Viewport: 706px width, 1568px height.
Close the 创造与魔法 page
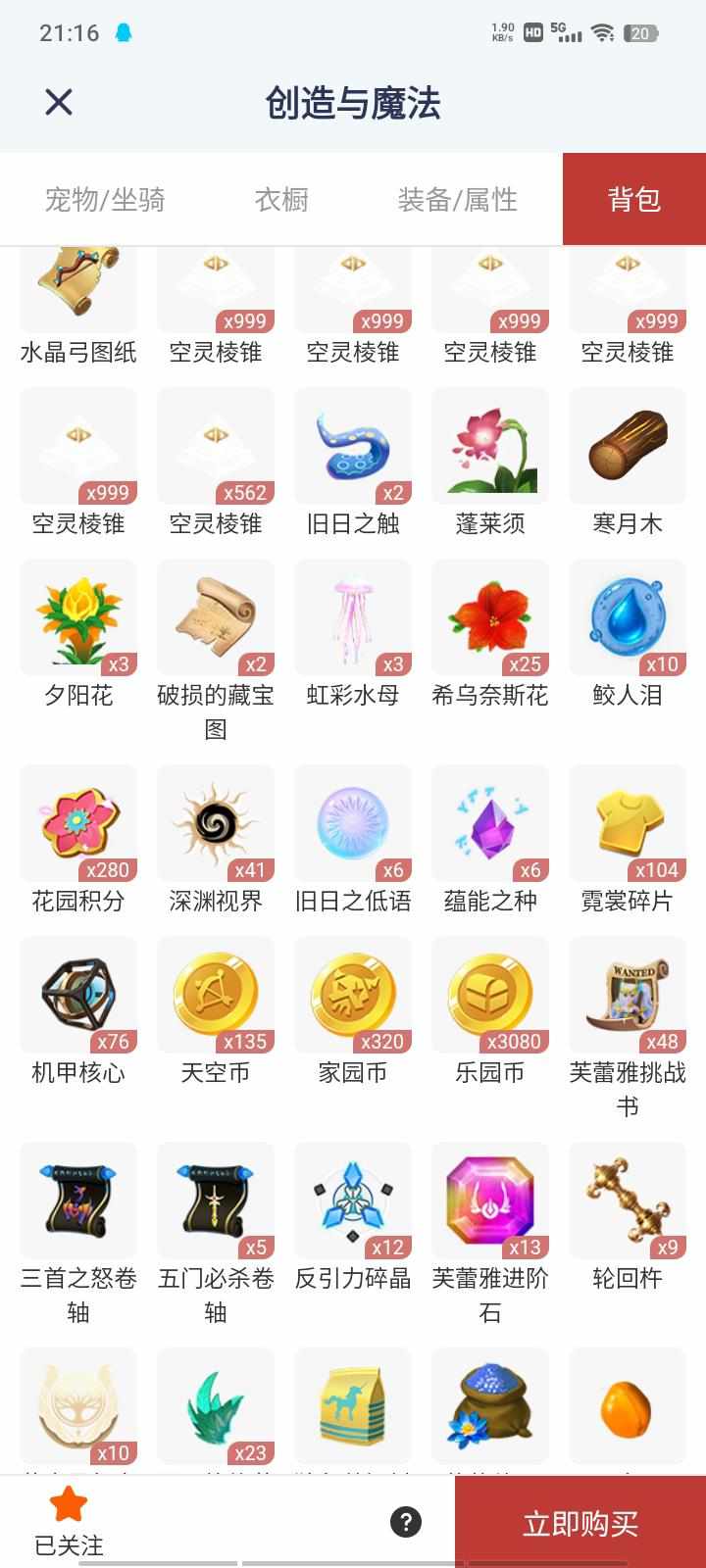pos(59,102)
